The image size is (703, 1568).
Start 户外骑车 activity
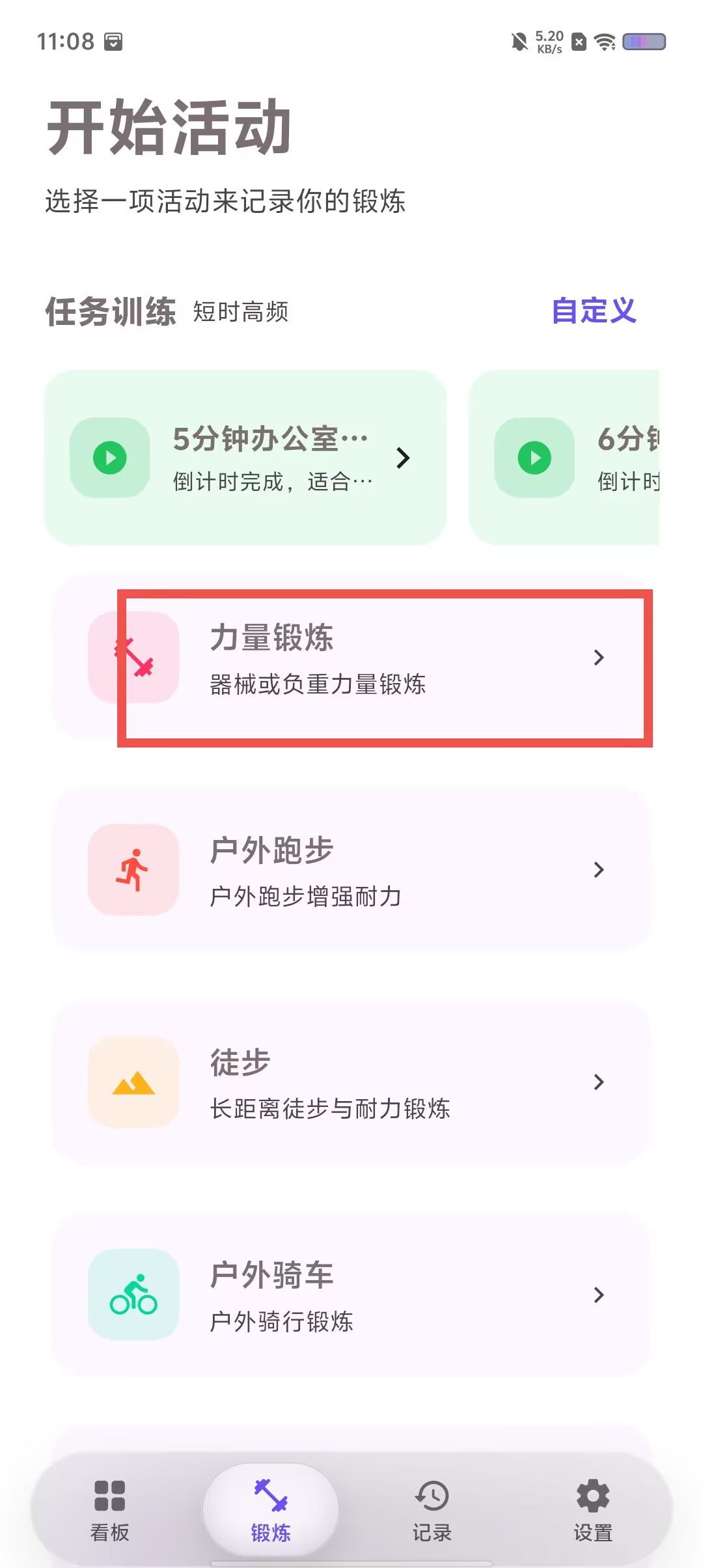point(351,1295)
